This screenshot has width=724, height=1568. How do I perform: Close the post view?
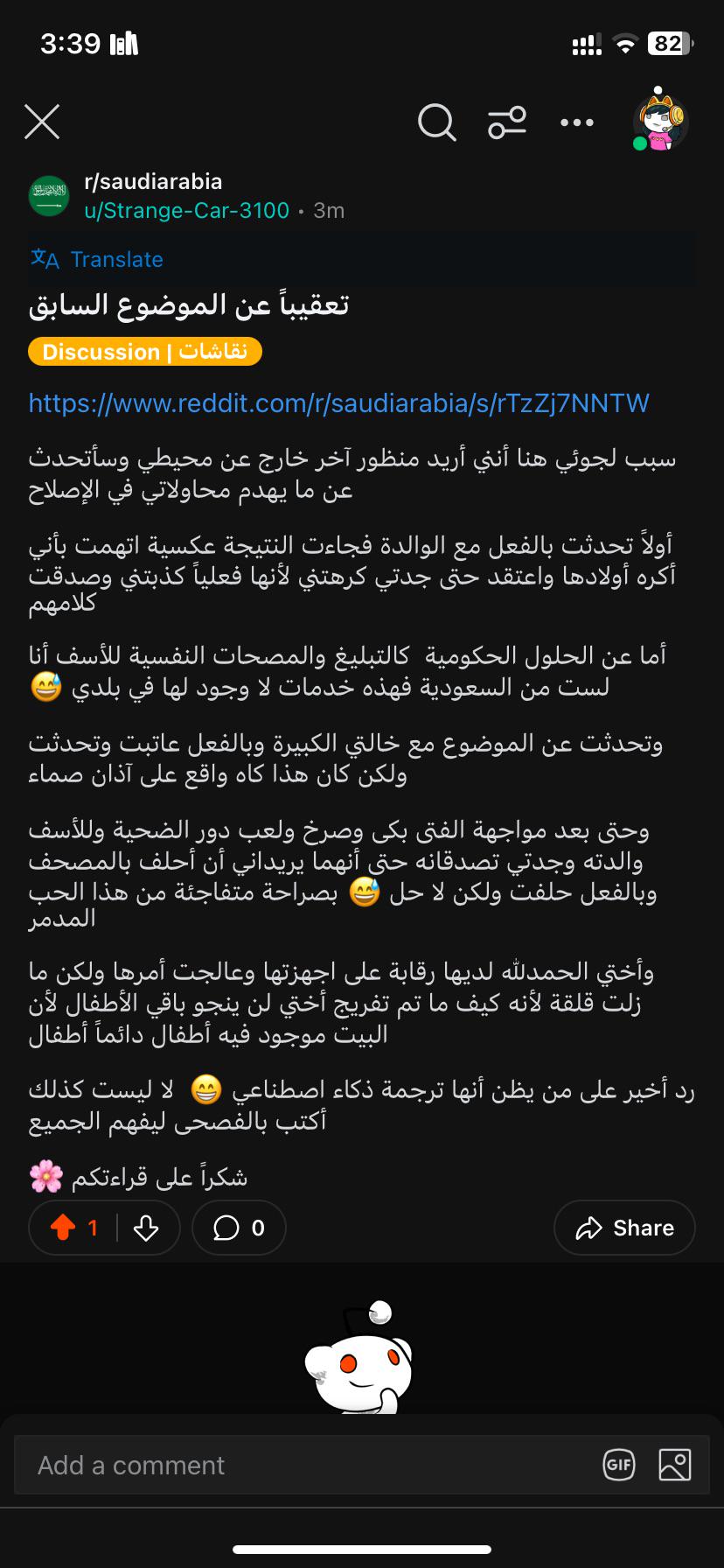point(42,122)
